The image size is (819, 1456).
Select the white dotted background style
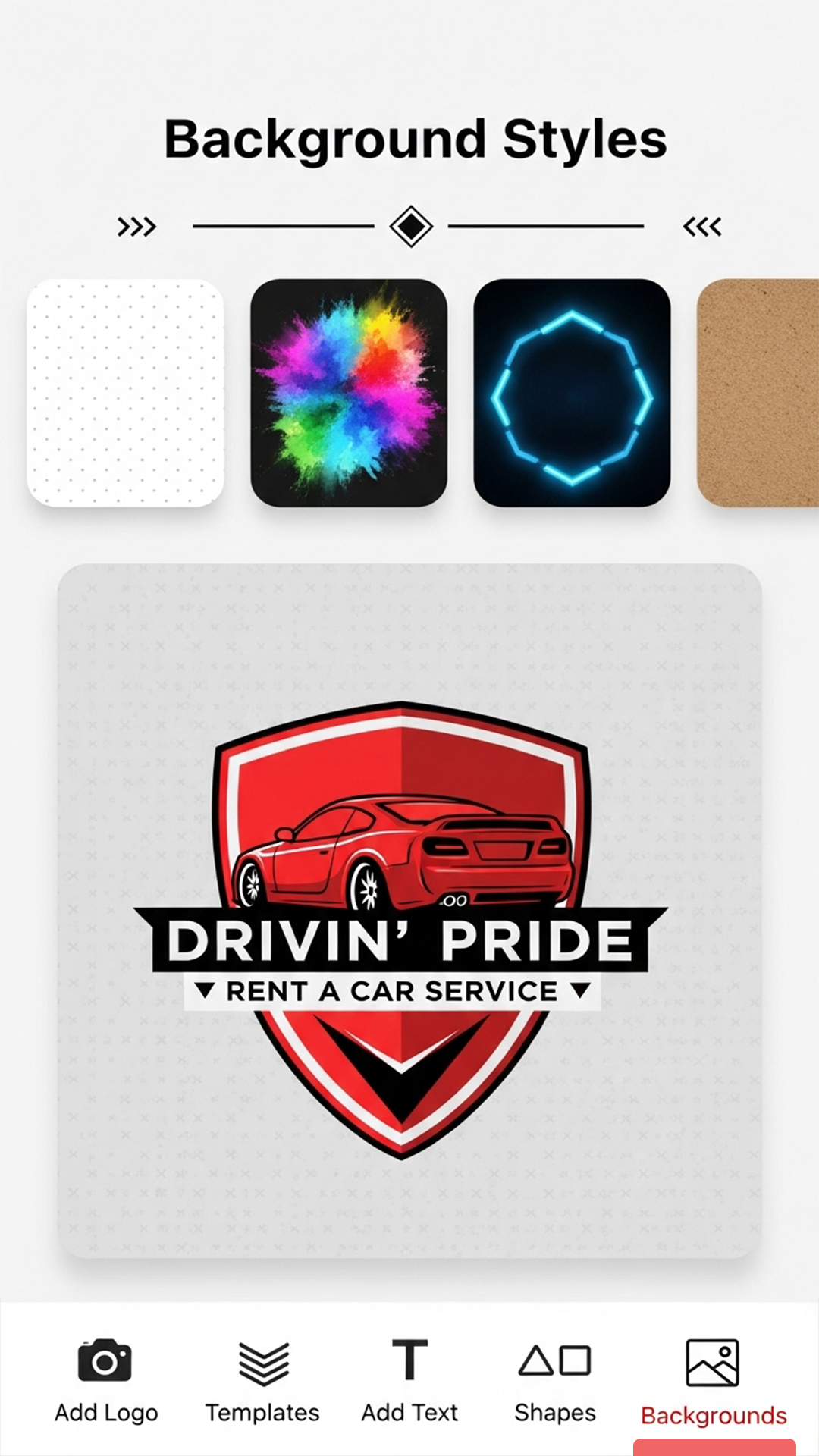pyautogui.click(x=125, y=393)
